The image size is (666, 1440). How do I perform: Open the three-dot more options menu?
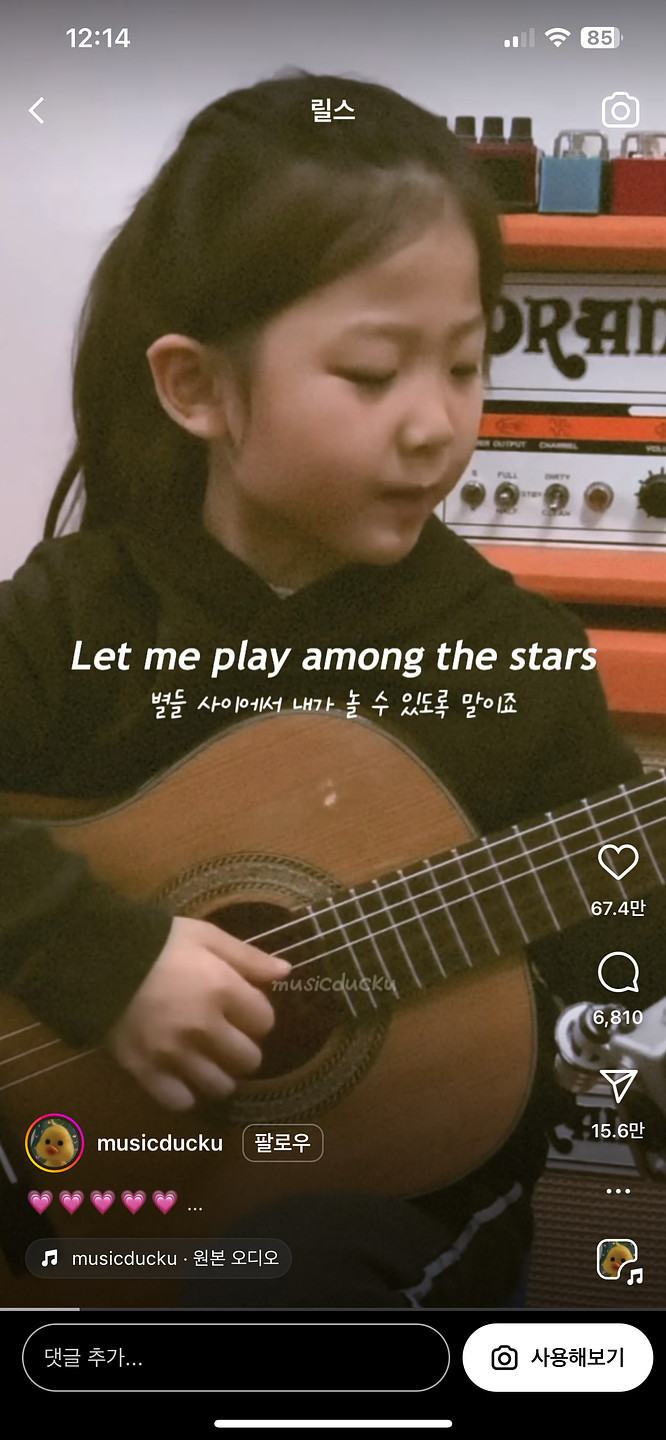618,1191
